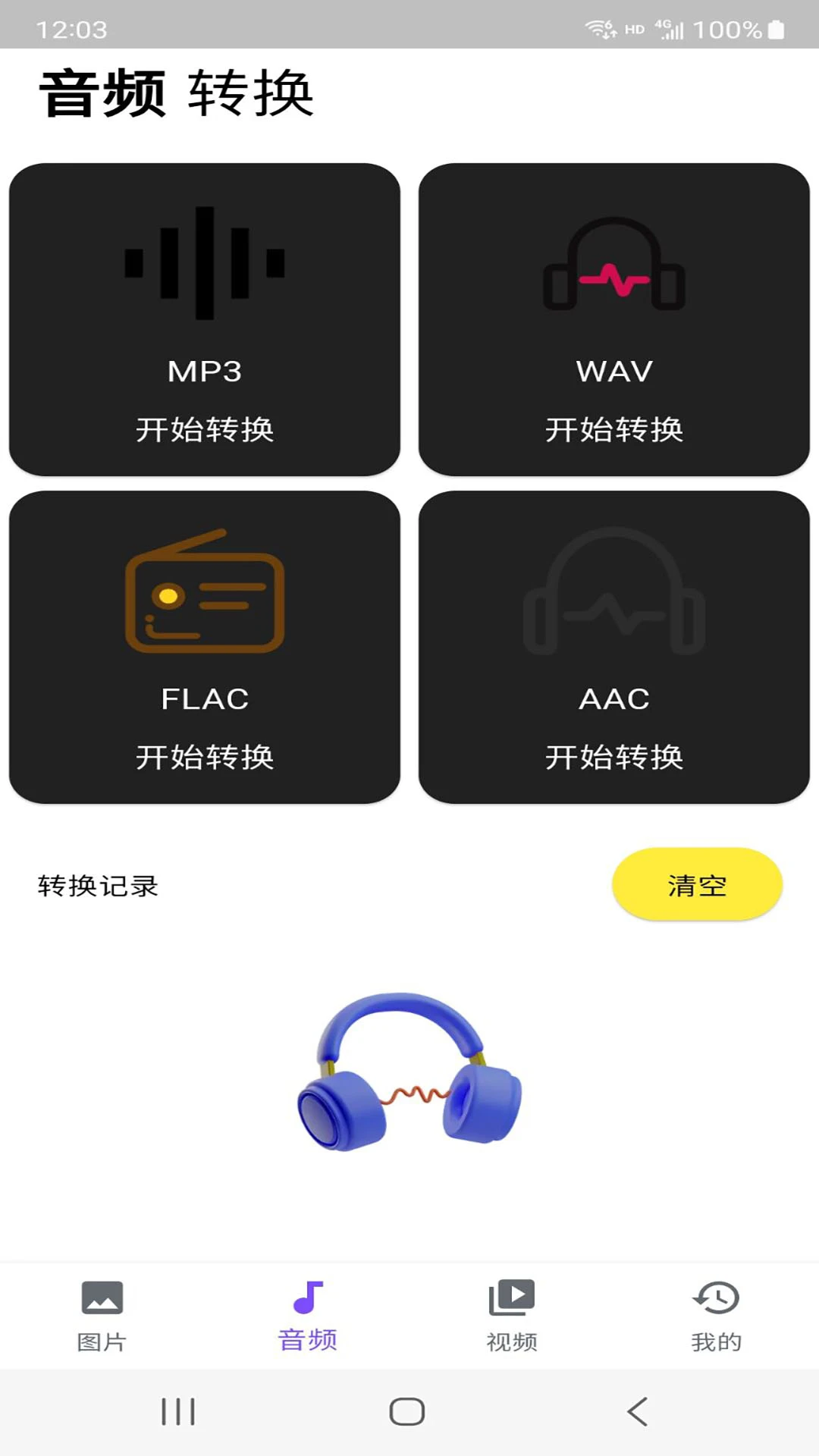Select the MP3 waveform icon
This screenshot has width=819, height=1456.
[x=205, y=262]
